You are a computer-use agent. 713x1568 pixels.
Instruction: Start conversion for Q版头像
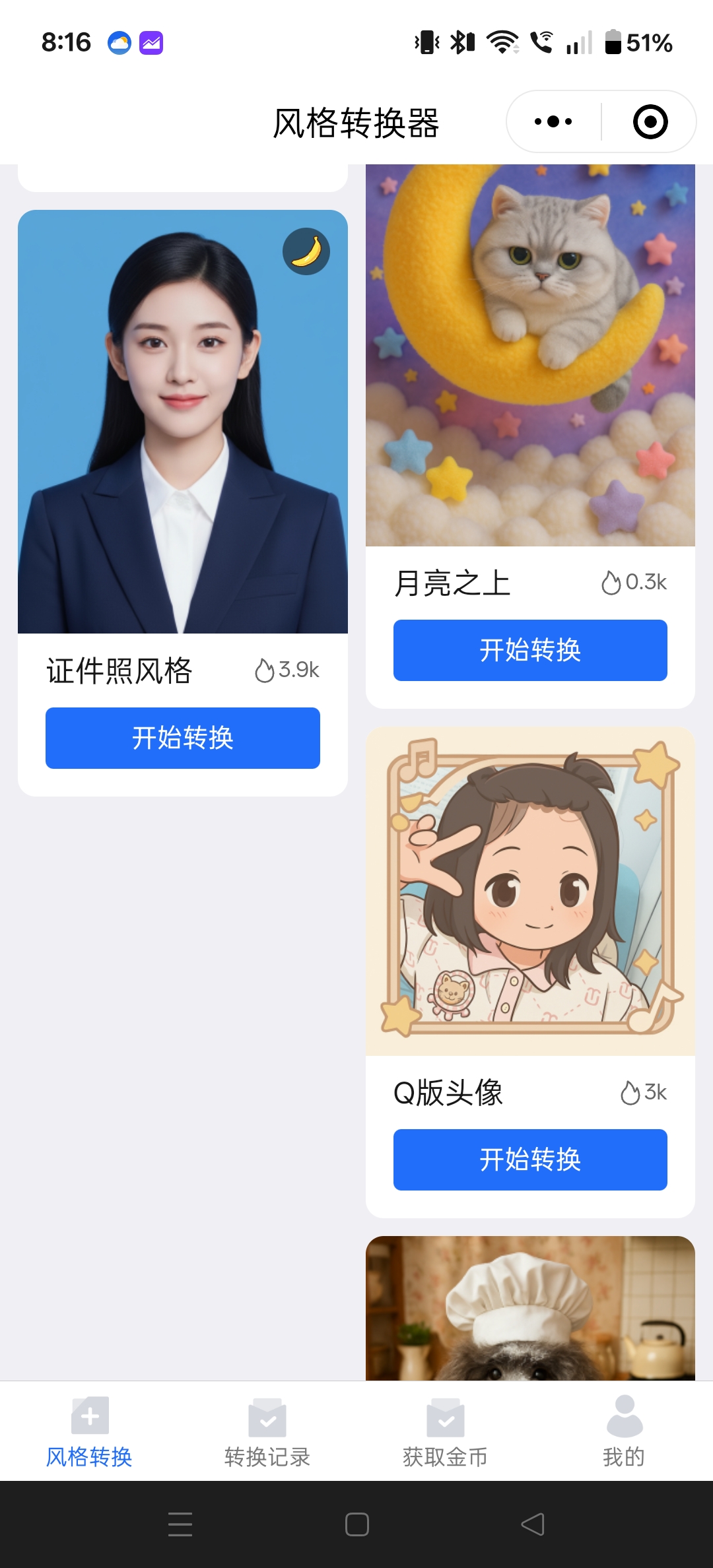tap(530, 1160)
